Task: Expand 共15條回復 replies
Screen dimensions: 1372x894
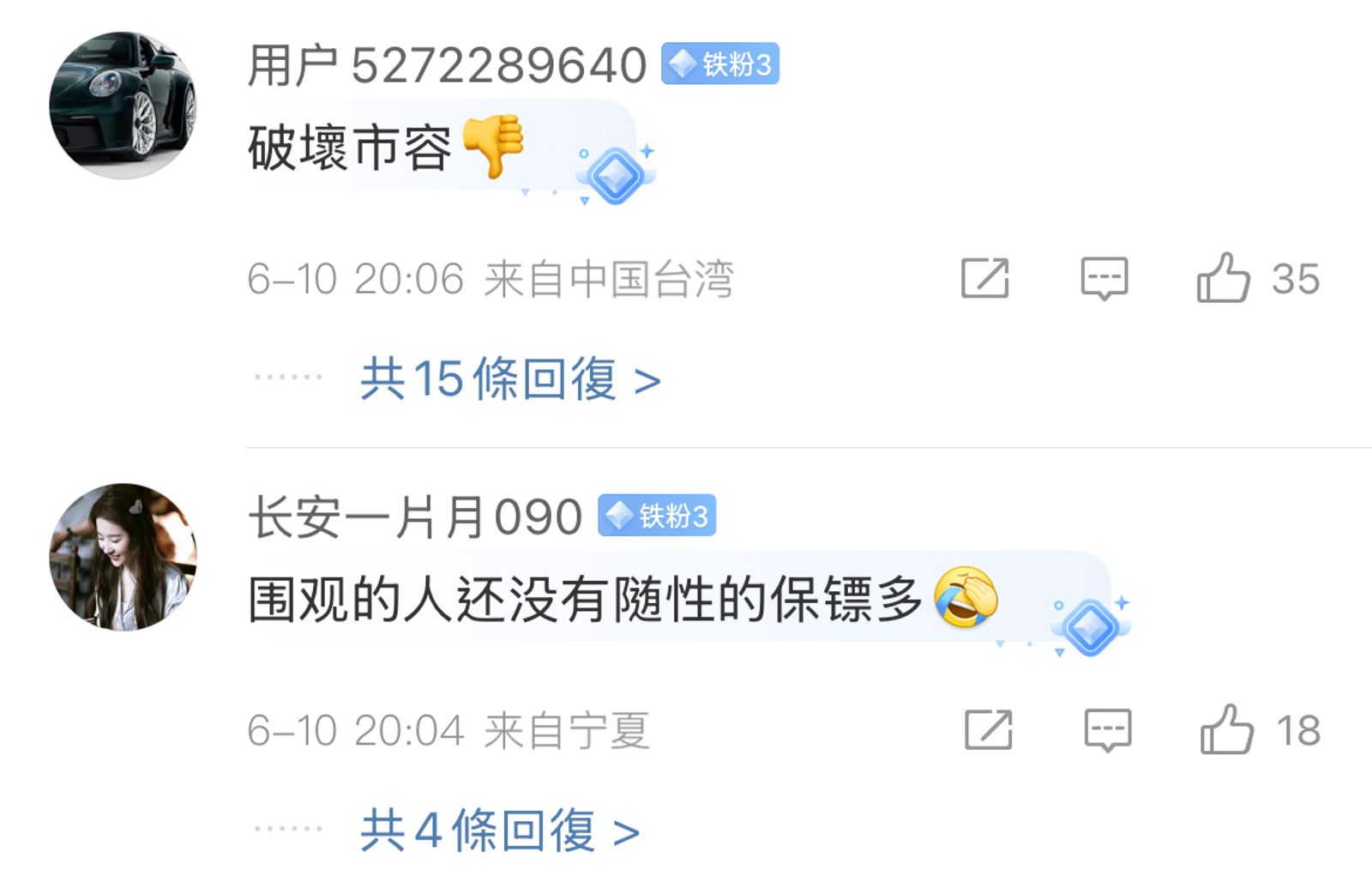Action: coord(509,379)
